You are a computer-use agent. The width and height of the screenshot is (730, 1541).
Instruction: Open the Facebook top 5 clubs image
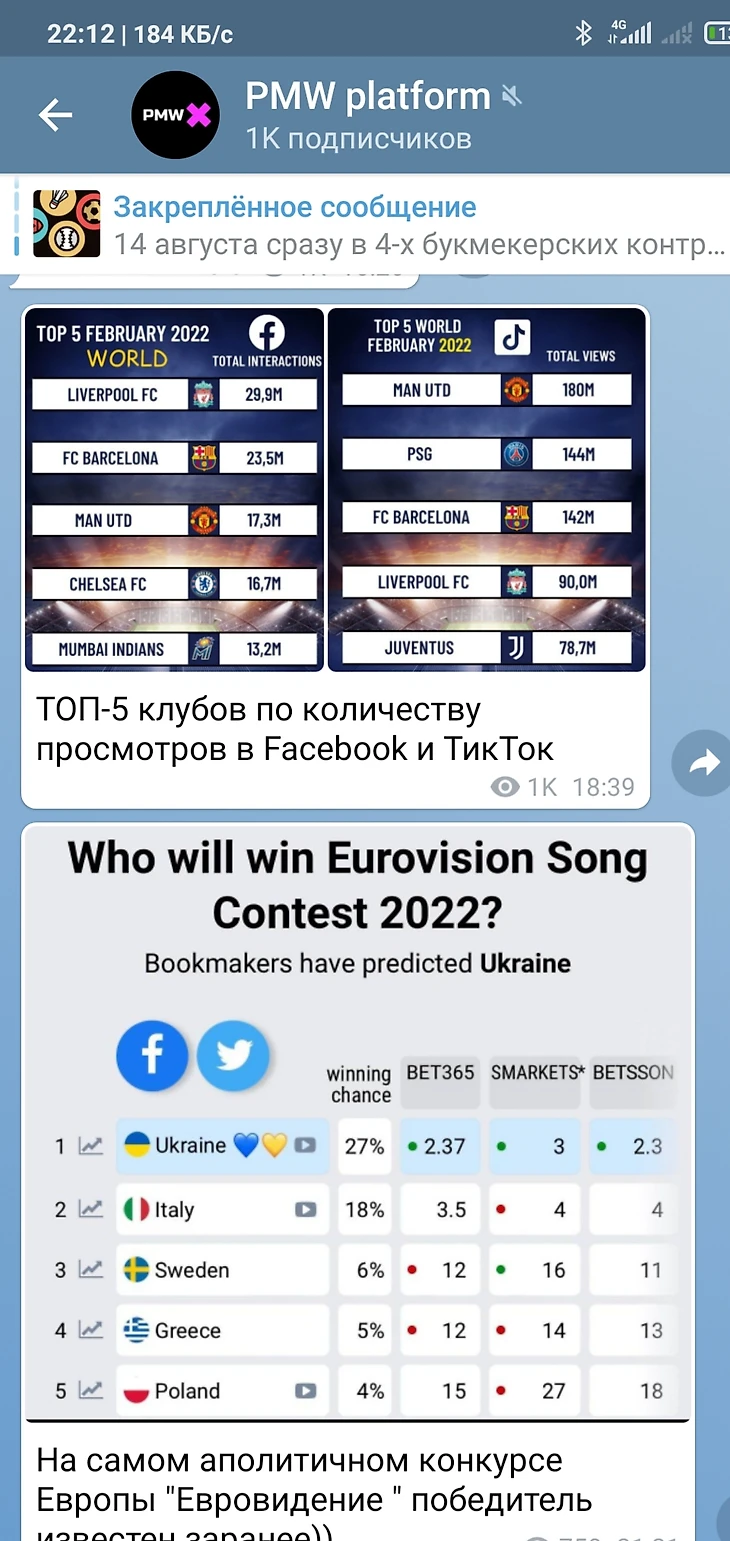coord(175,489)
